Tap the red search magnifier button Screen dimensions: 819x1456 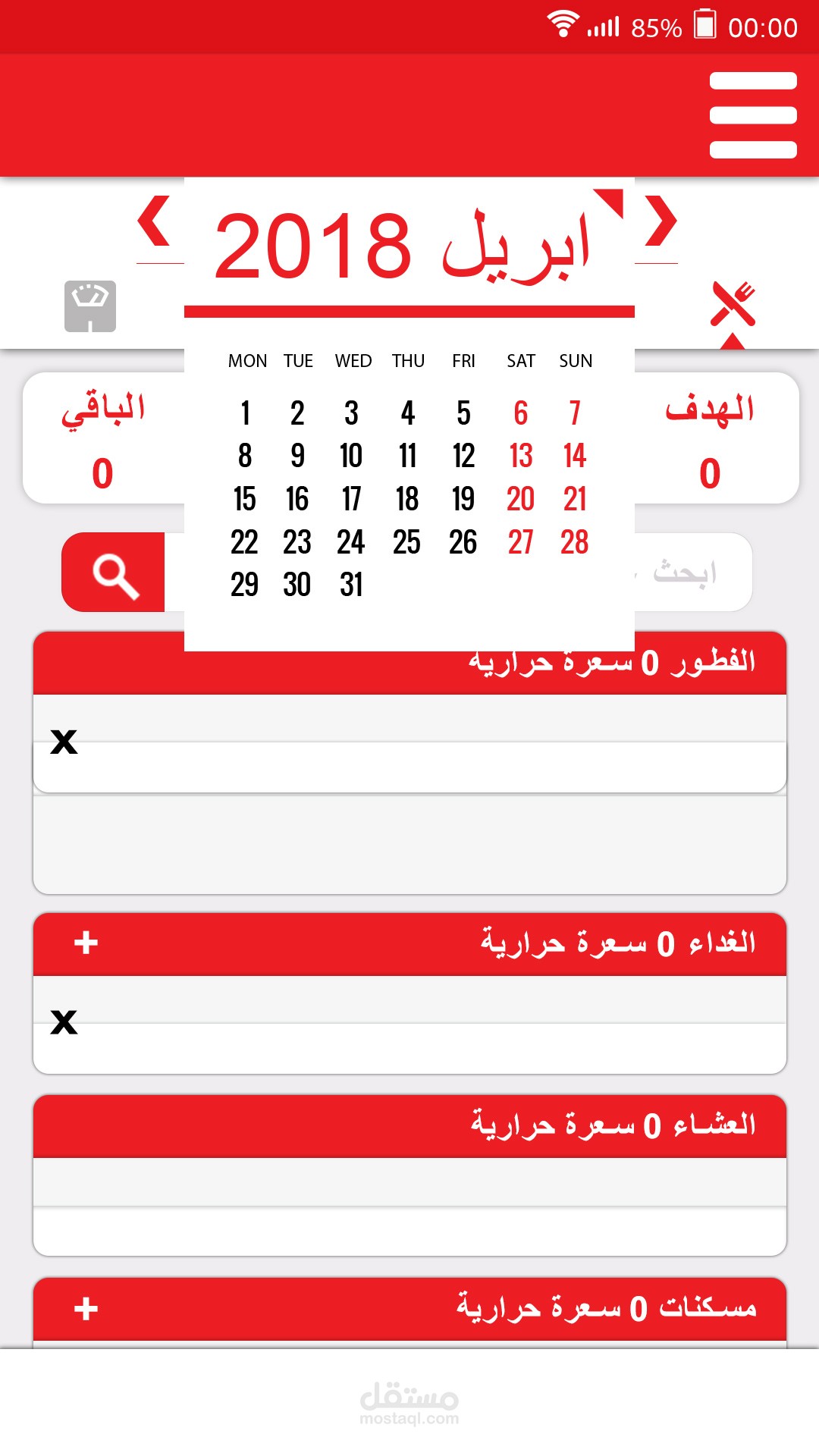pyautogui.click(x=114, y=573)
